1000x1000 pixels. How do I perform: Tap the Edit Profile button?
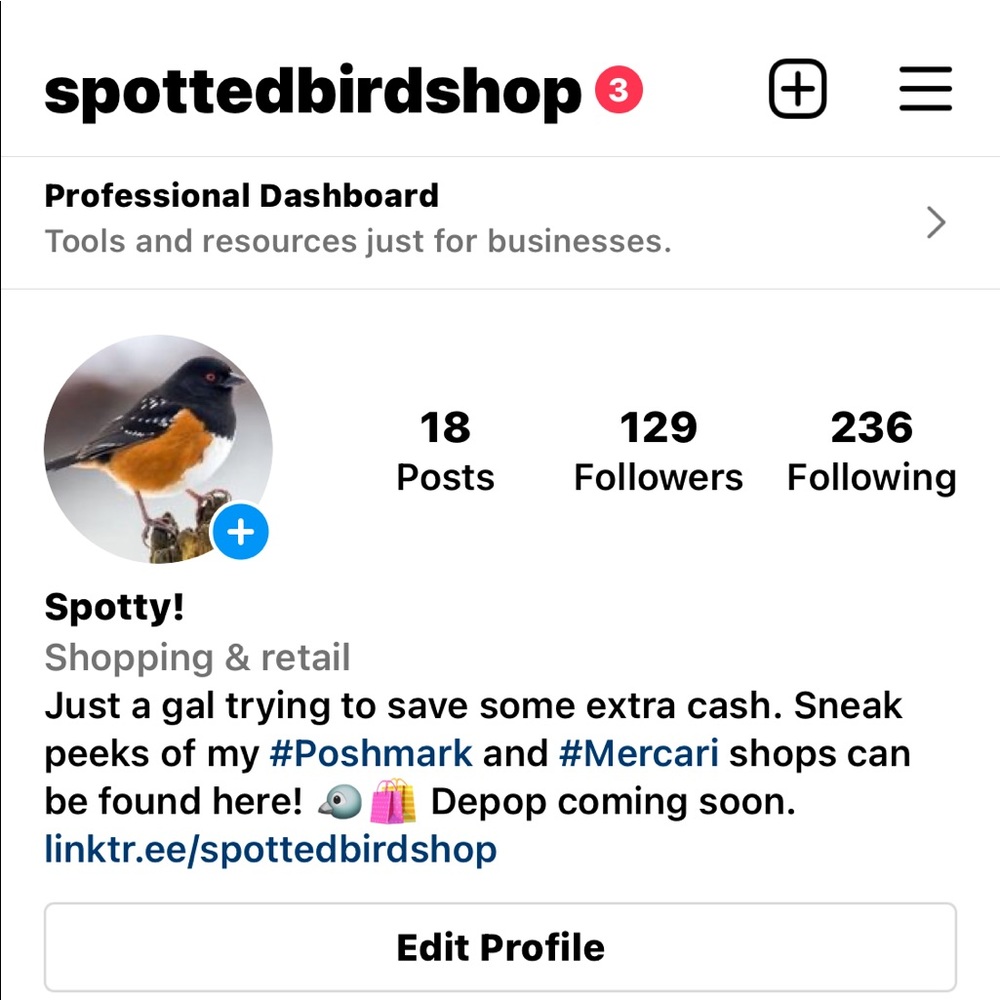tap(500, 947)
